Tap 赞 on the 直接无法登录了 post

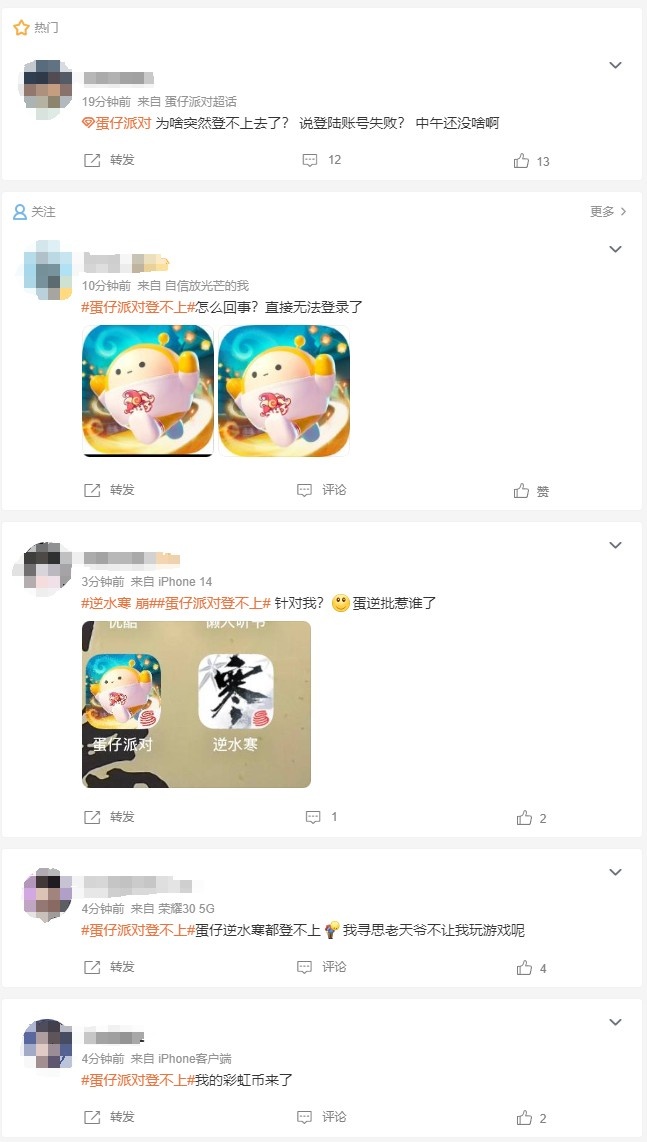point(532,491)
